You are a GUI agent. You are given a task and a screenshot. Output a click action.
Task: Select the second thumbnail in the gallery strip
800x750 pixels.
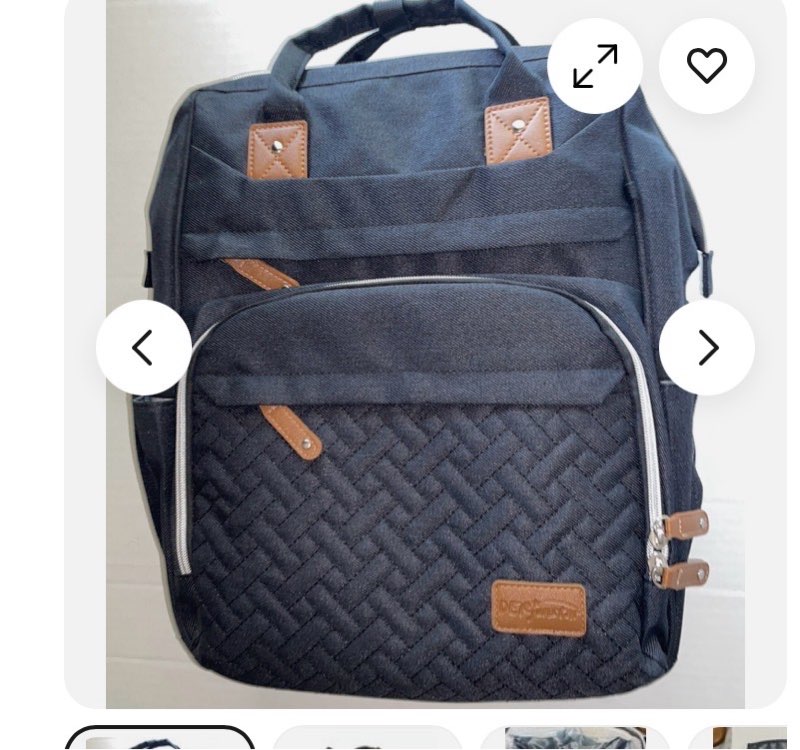point(367,739)
